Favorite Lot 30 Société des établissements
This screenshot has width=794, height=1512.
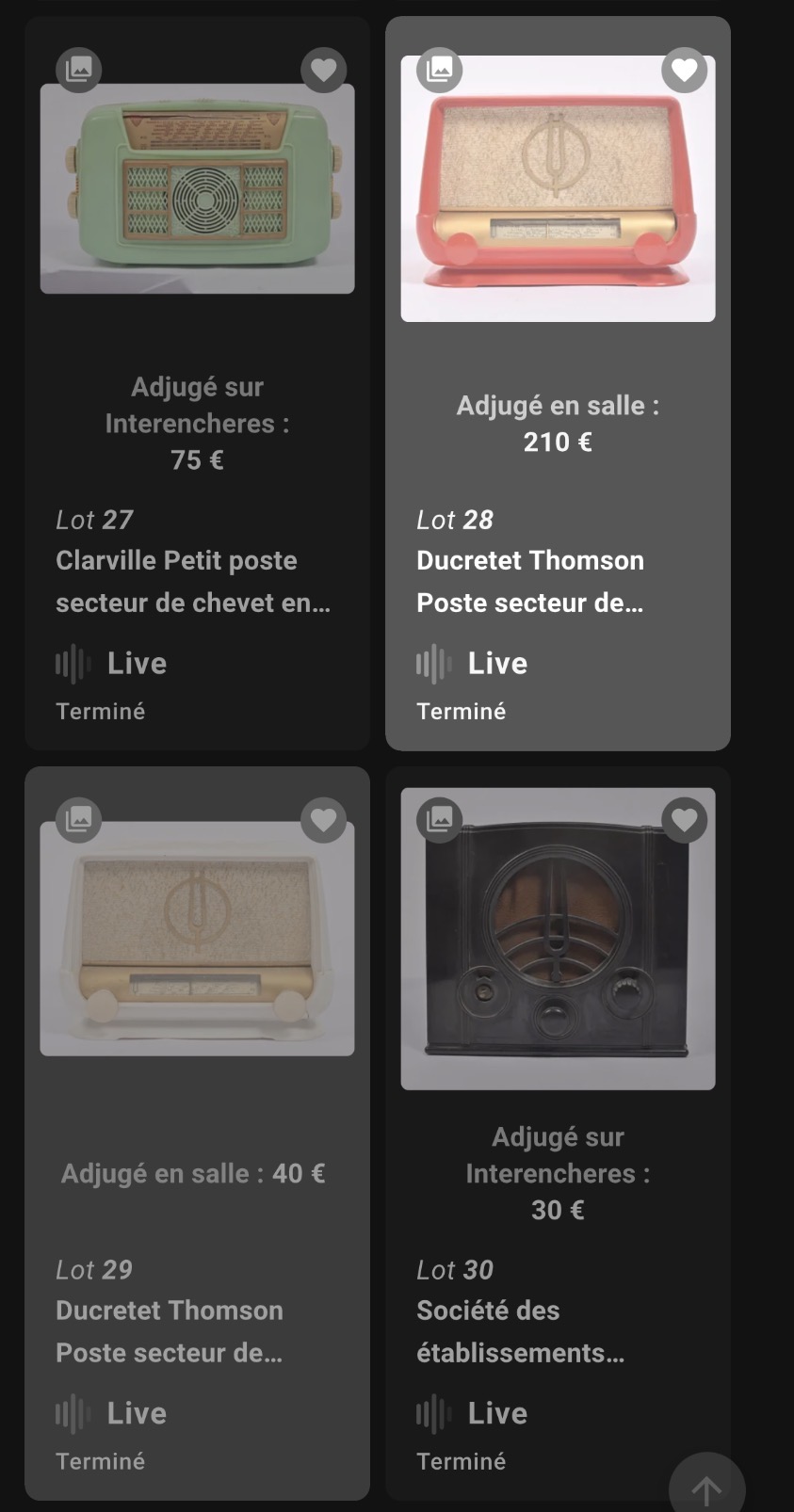tap(684, 820)
